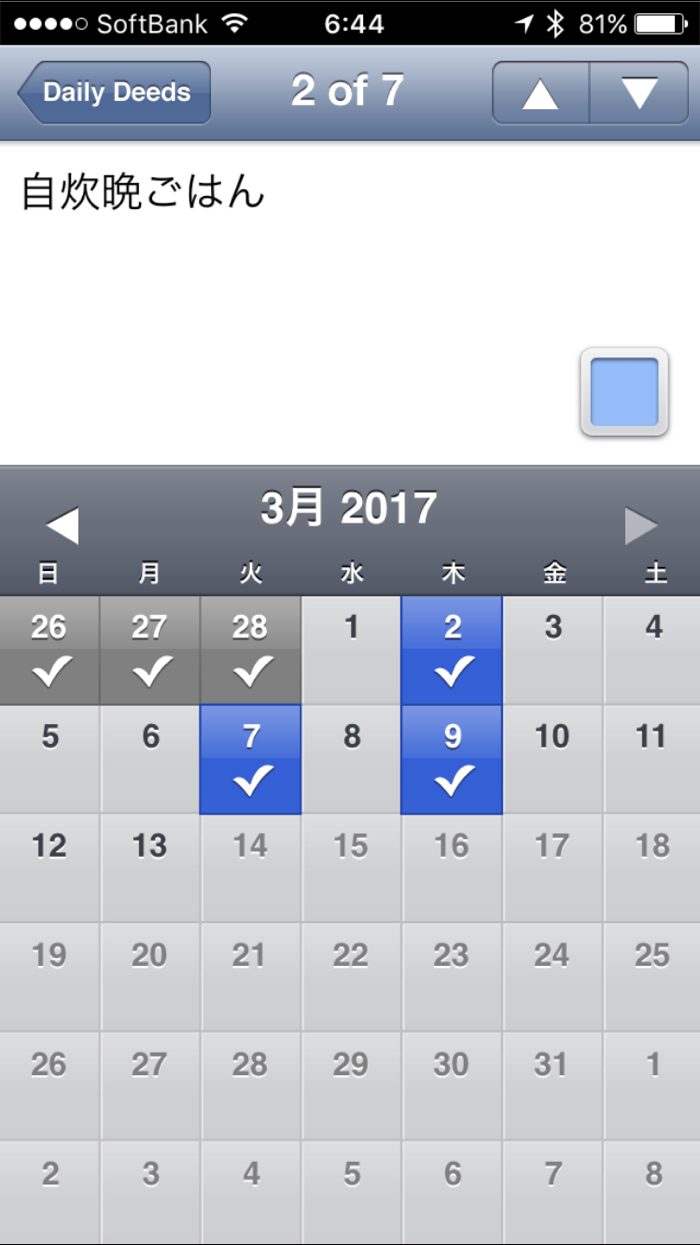The image size is (700, 1245).
Task: Mark March 11 as done
Action: (x=652, y=759)
